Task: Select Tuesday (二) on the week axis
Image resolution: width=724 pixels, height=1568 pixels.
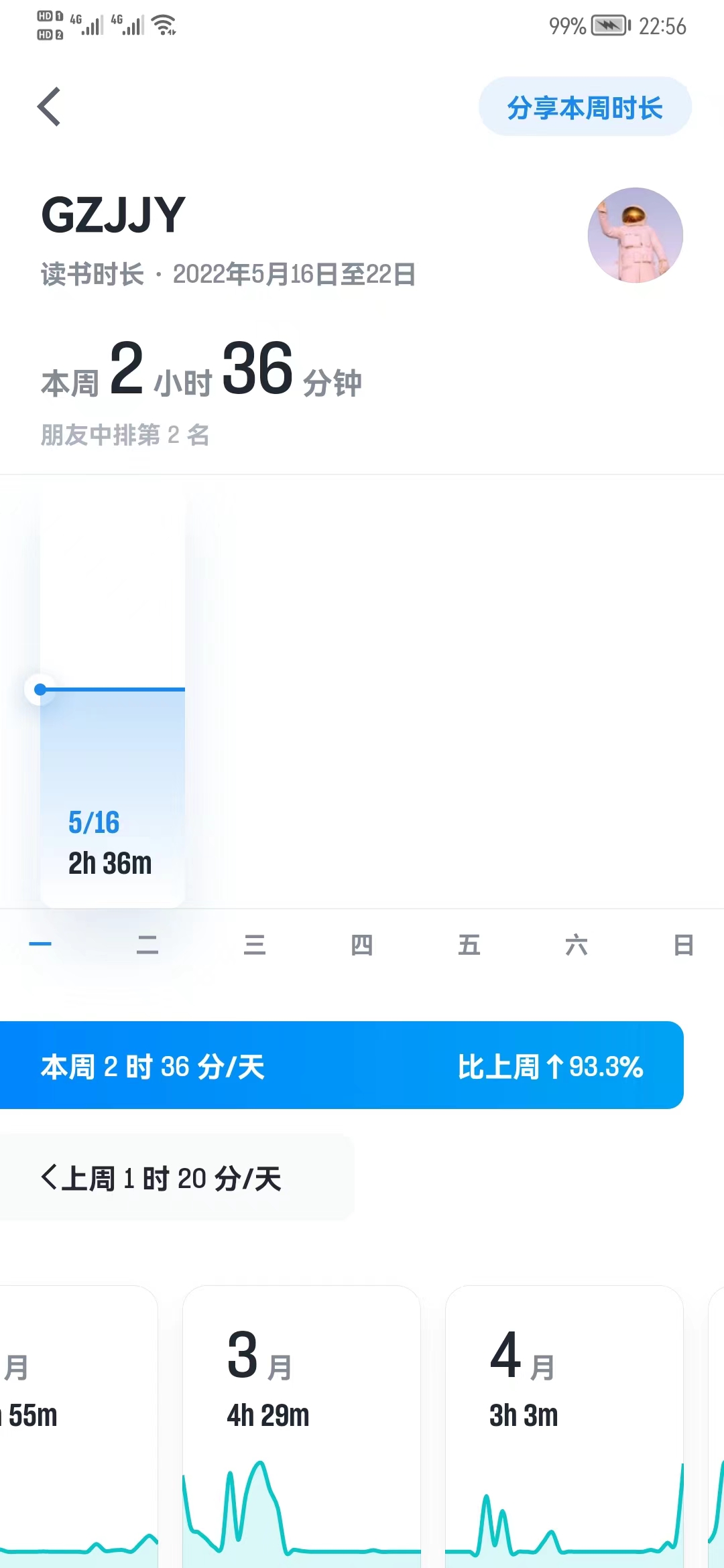Action: (147, 945)
